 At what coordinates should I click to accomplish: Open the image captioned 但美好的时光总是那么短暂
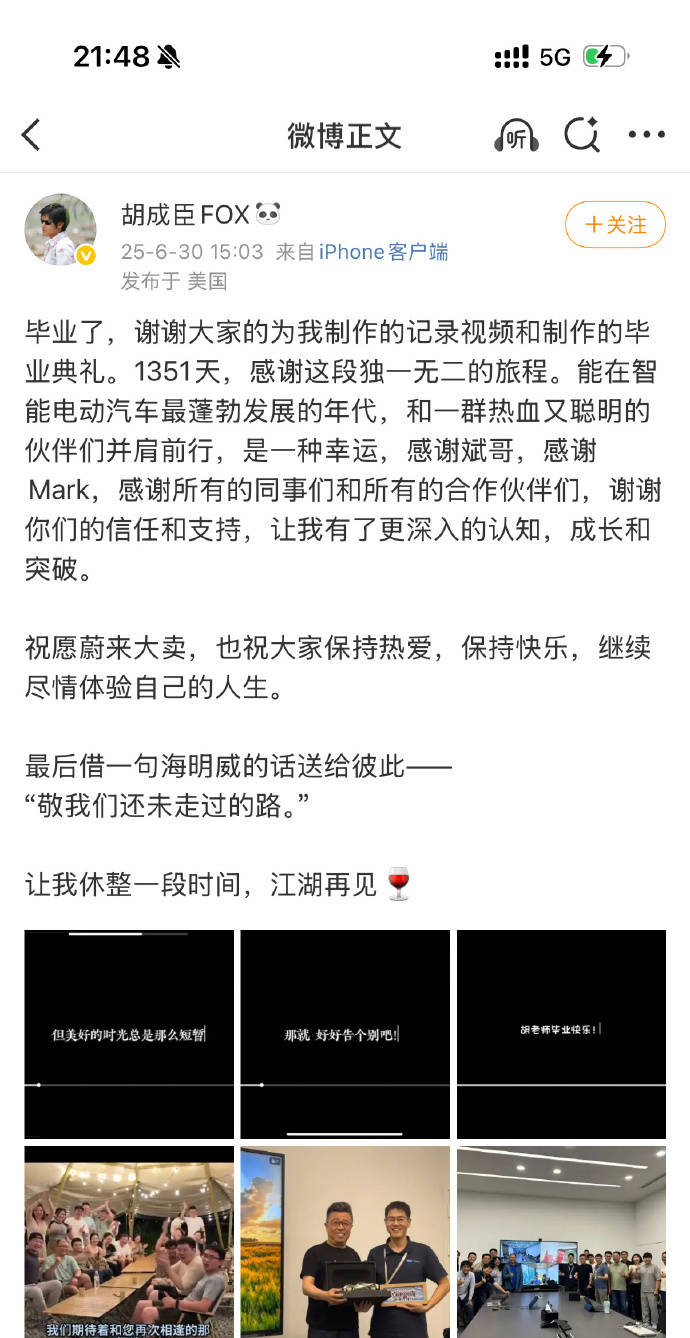pyautogui.click(x=129, y=1034)
